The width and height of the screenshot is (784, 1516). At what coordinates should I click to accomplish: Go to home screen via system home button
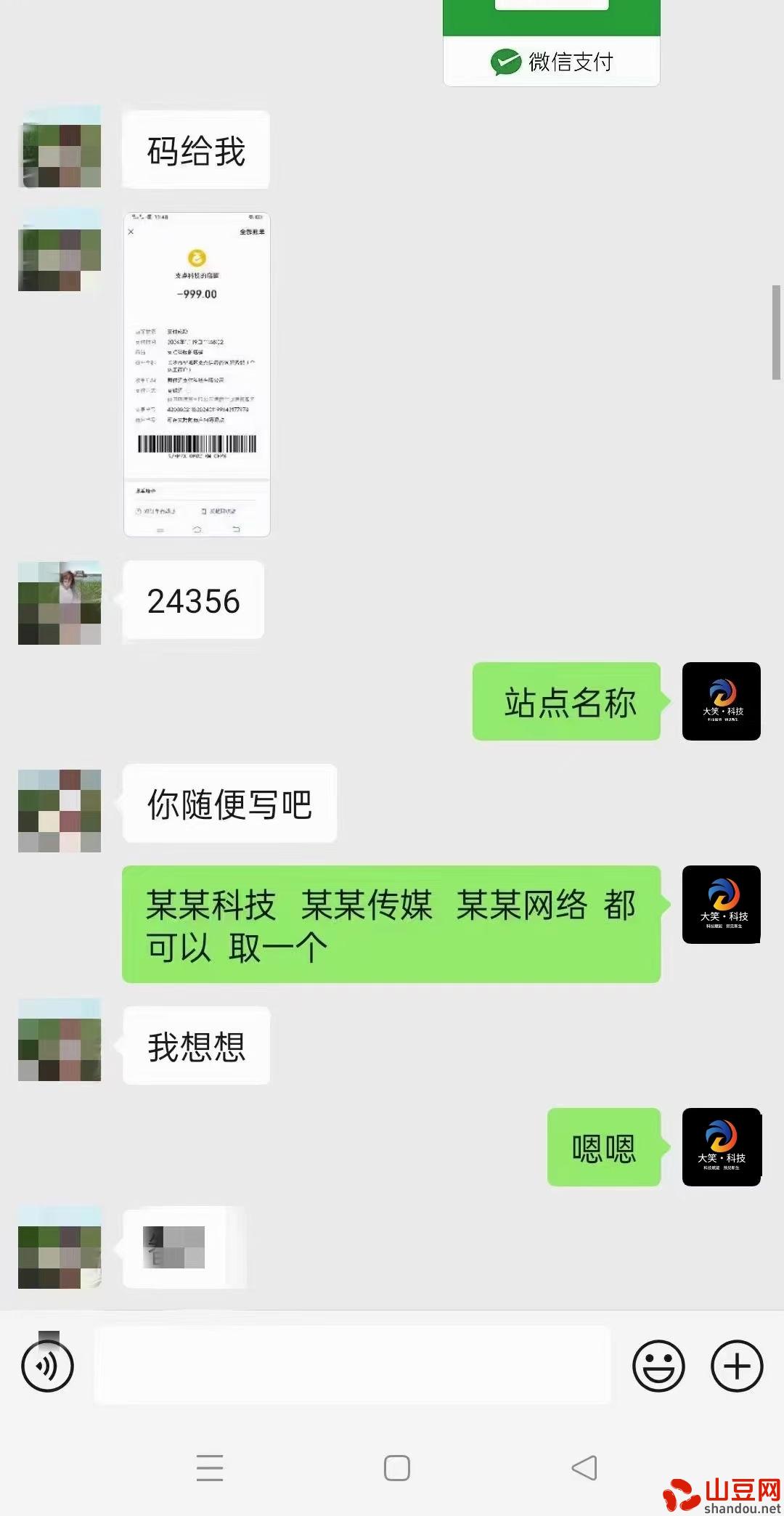point(396,1468)
